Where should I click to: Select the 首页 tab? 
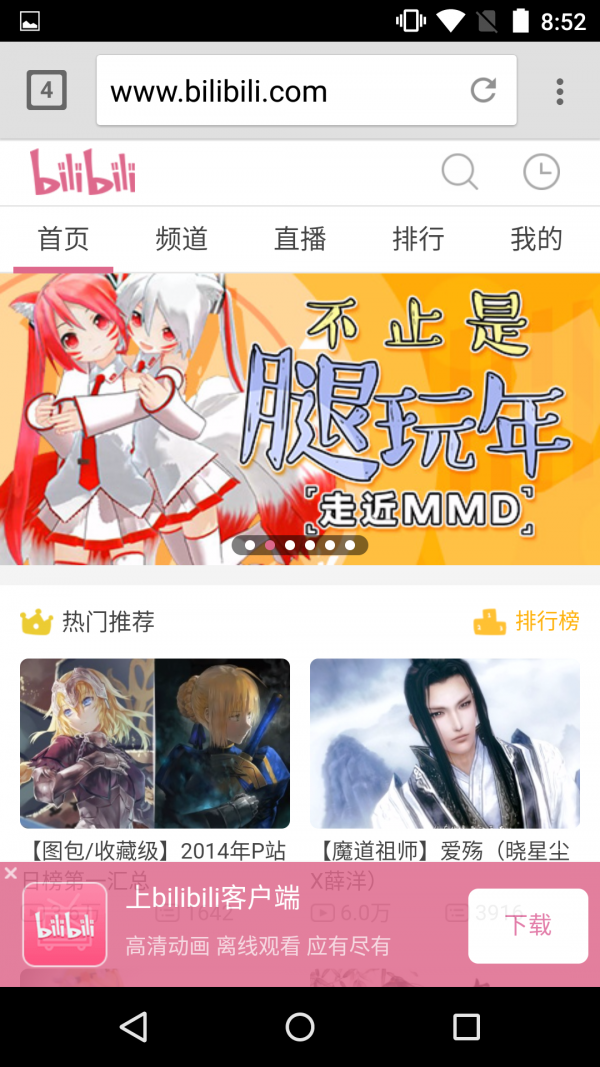pos(63,239)
